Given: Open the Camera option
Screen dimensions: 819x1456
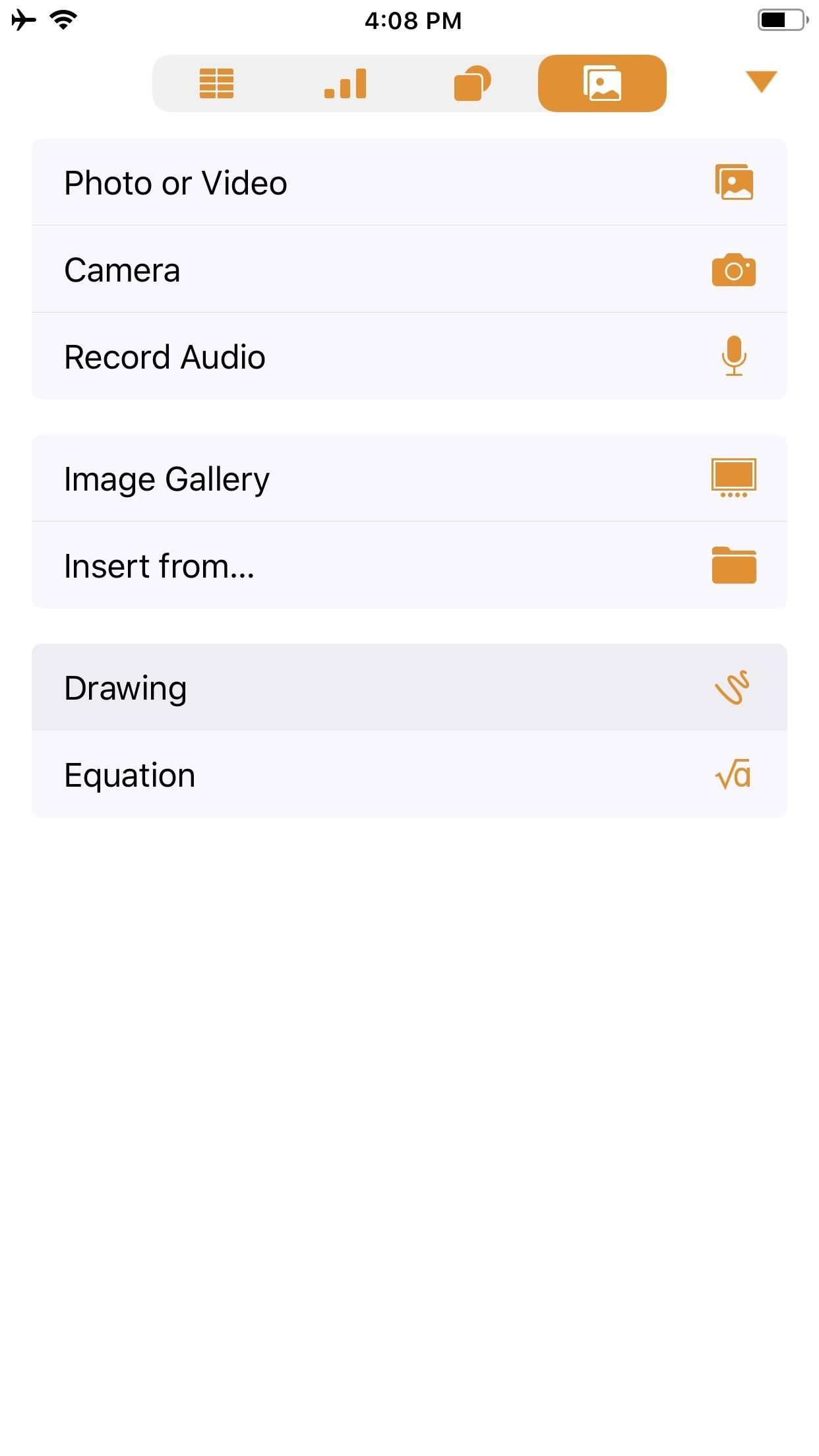Looking at the screenshot, I should (409, 270).
